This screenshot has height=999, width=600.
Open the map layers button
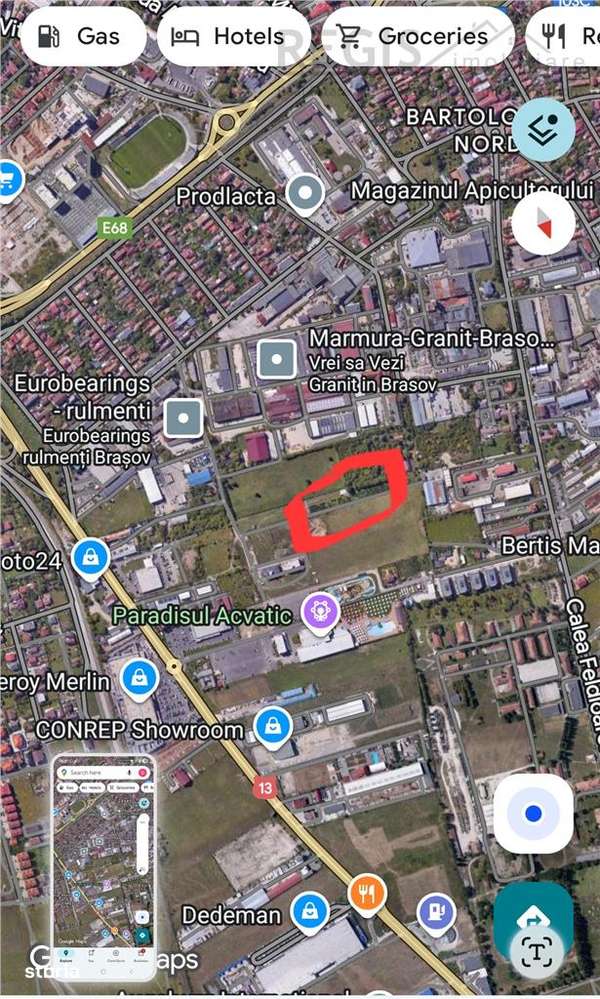point(543,131)
